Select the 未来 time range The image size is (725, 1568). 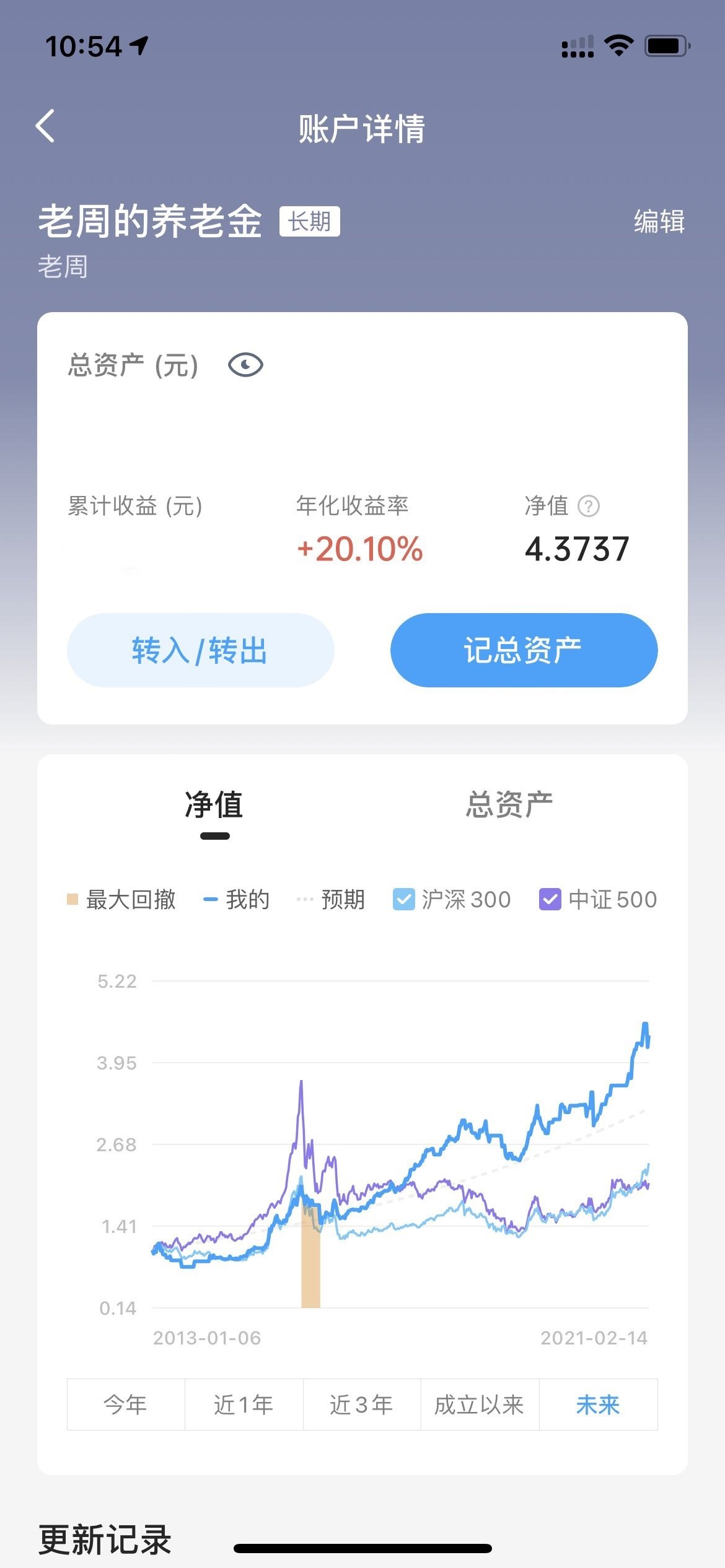click(598, 1404)
